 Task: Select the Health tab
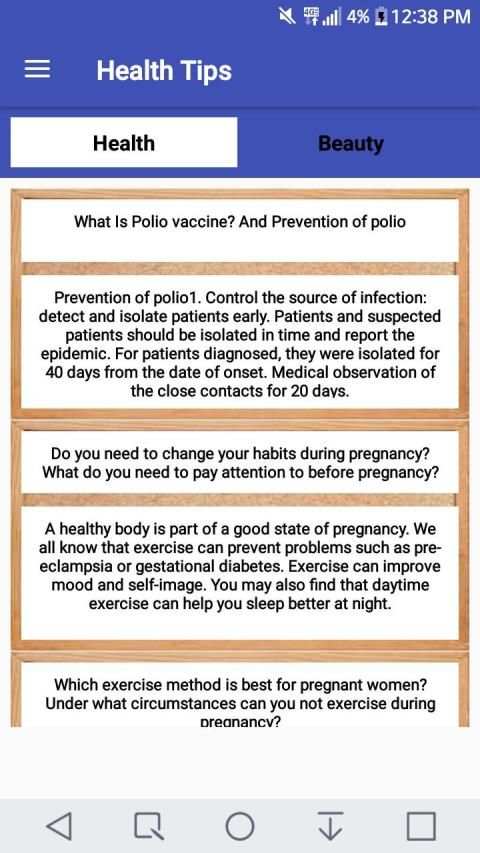tap(124, 143)
